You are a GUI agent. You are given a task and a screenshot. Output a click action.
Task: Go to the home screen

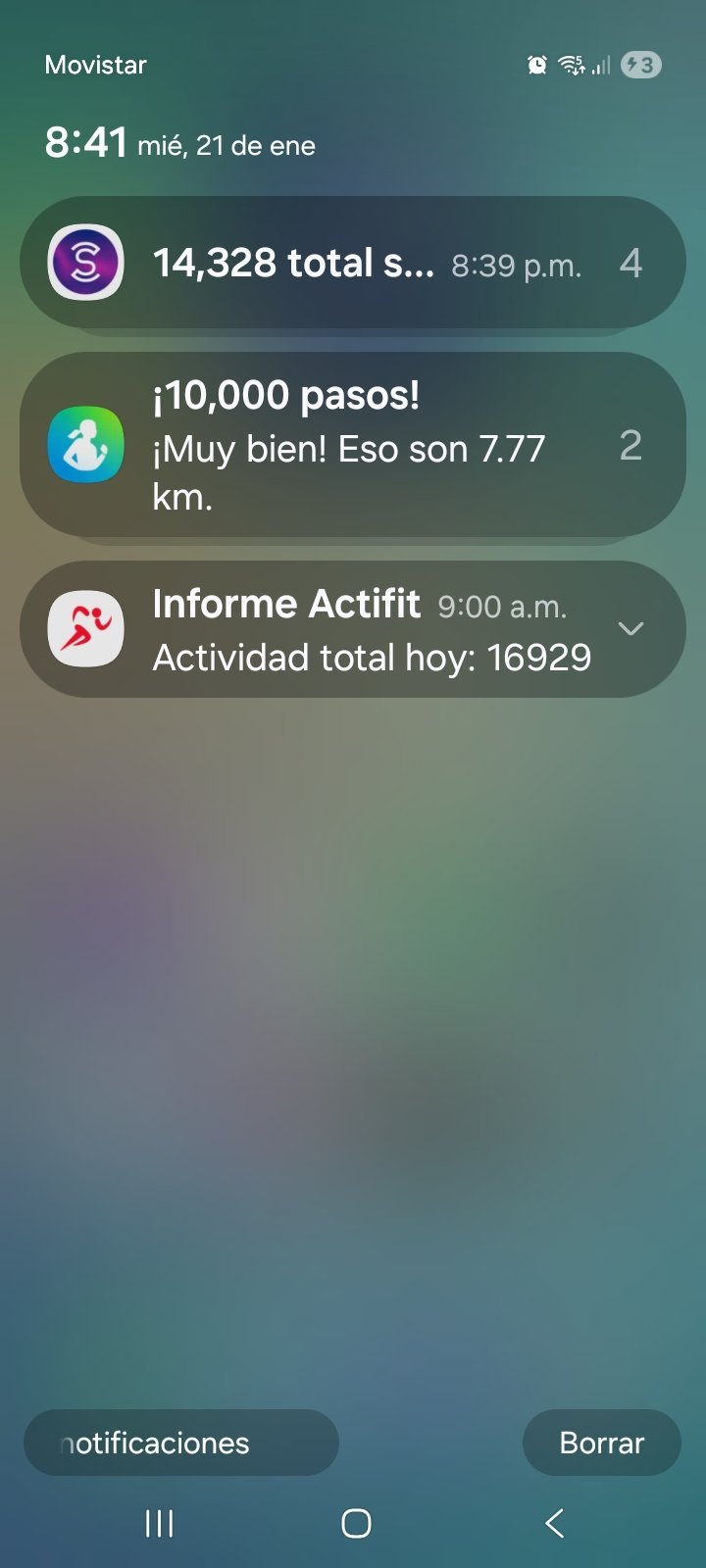click(356, 1523)
